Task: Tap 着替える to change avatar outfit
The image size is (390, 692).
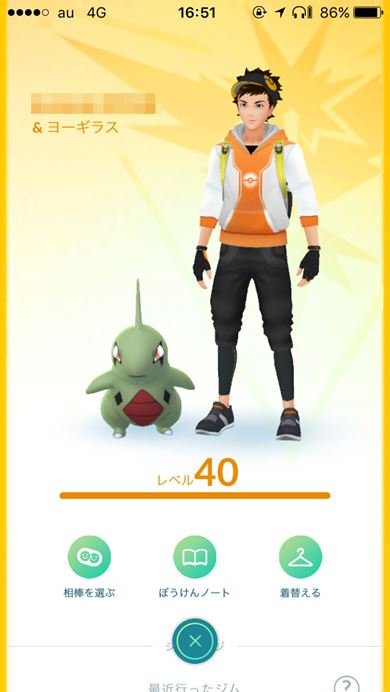Action: pyautogui.click(x=300, y=557)
